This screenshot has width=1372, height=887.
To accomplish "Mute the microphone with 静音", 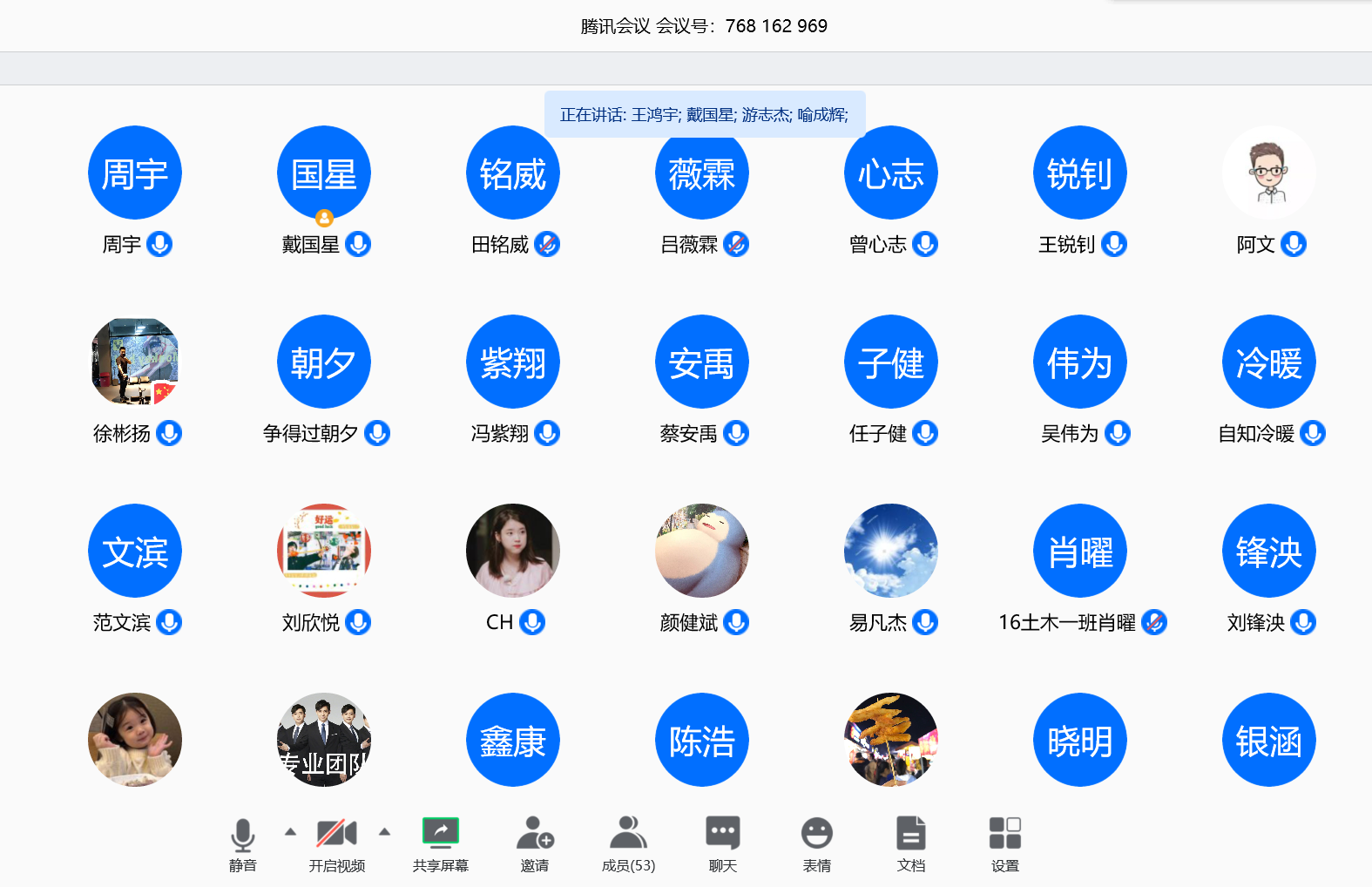I will (x=242, y=842).
